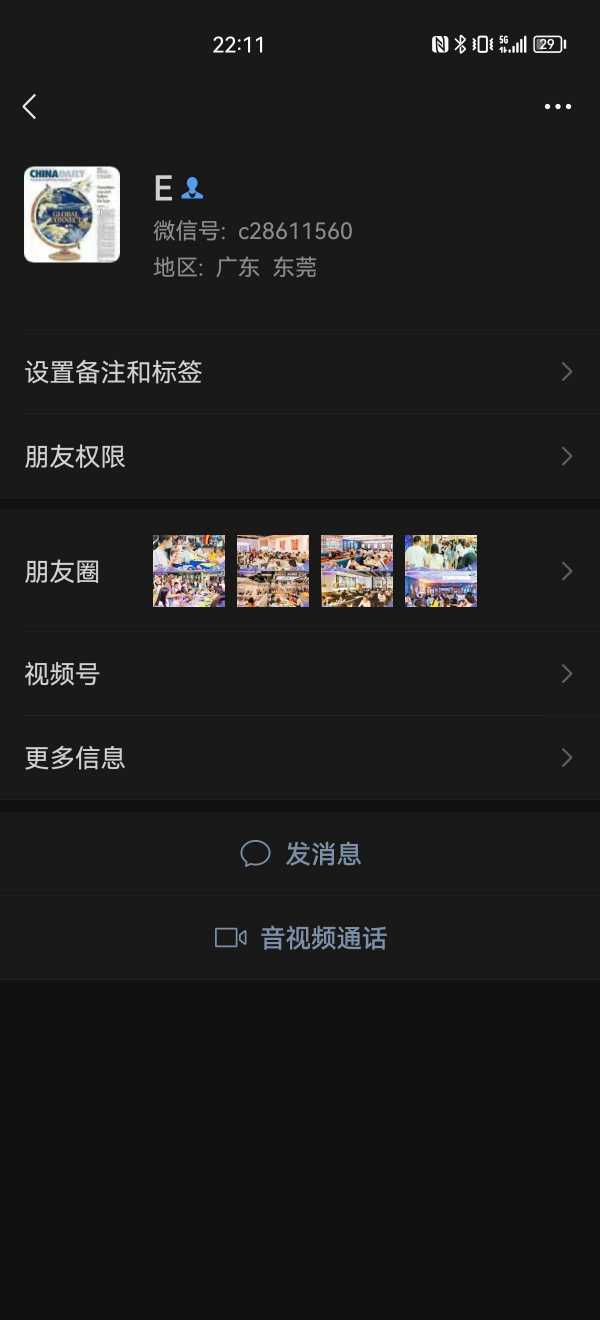Open the 视频号 row
Viewport: 600px width, 1320px height.
tap(300, 674)
